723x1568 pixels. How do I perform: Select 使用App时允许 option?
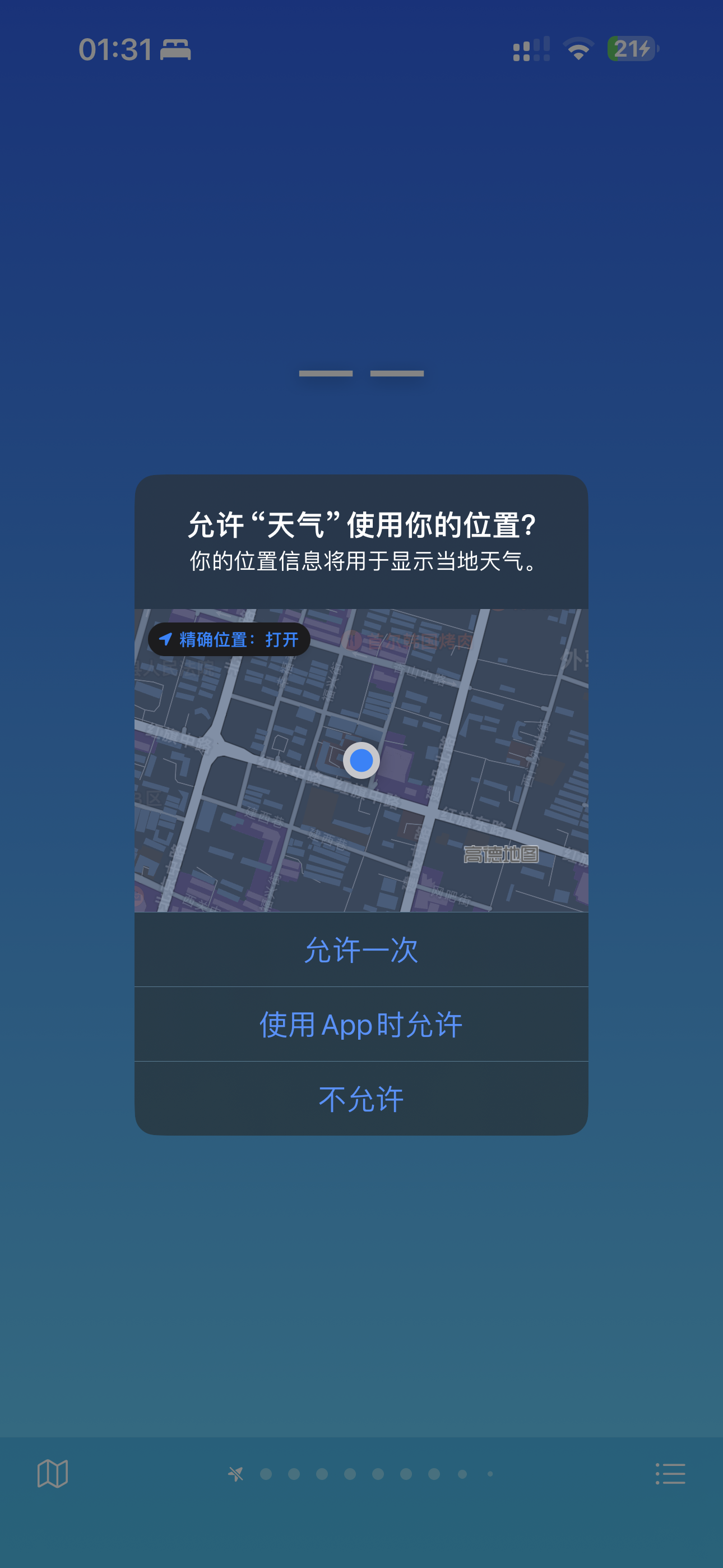[361, 1025]
